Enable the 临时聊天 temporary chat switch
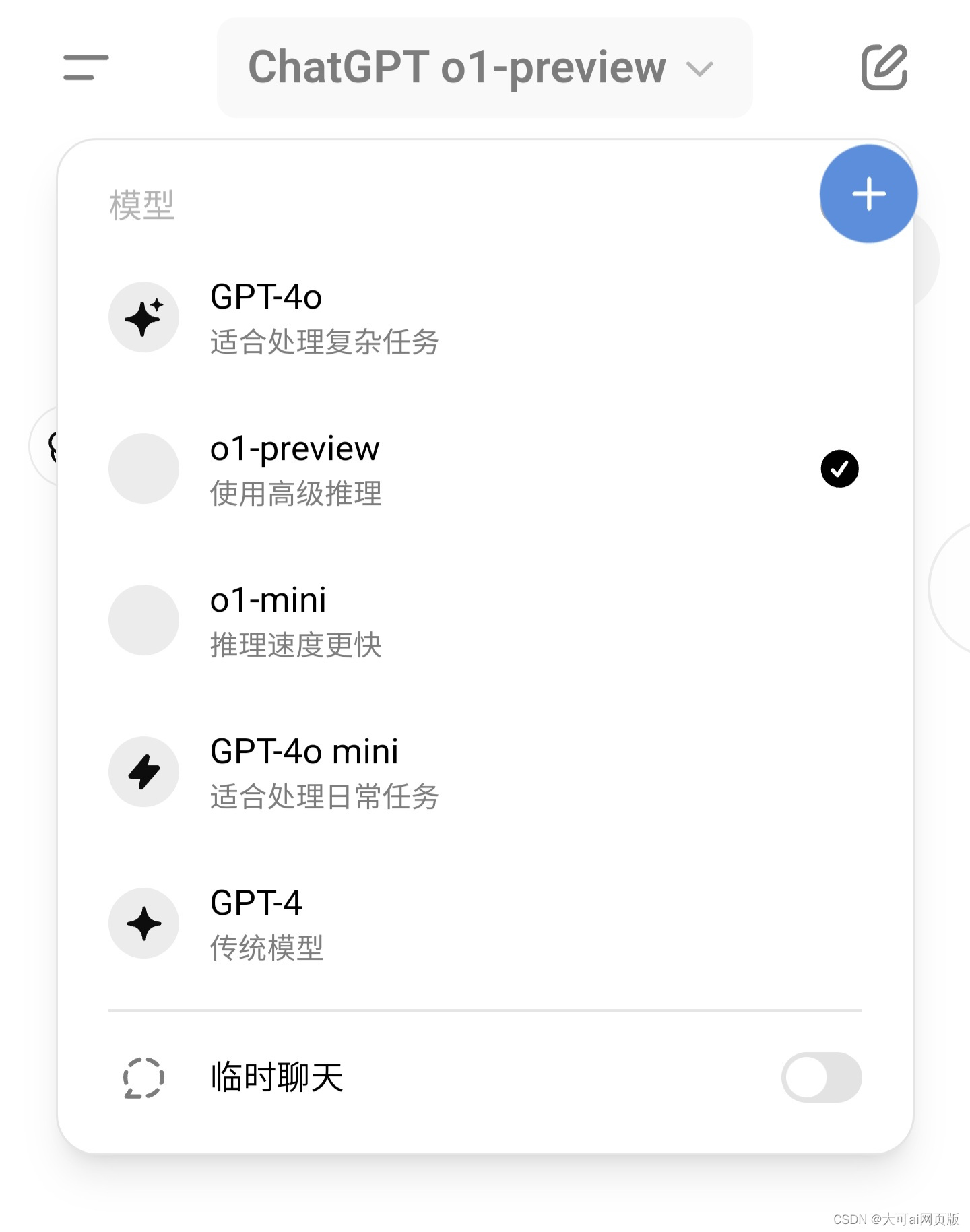 [820, 1077]
